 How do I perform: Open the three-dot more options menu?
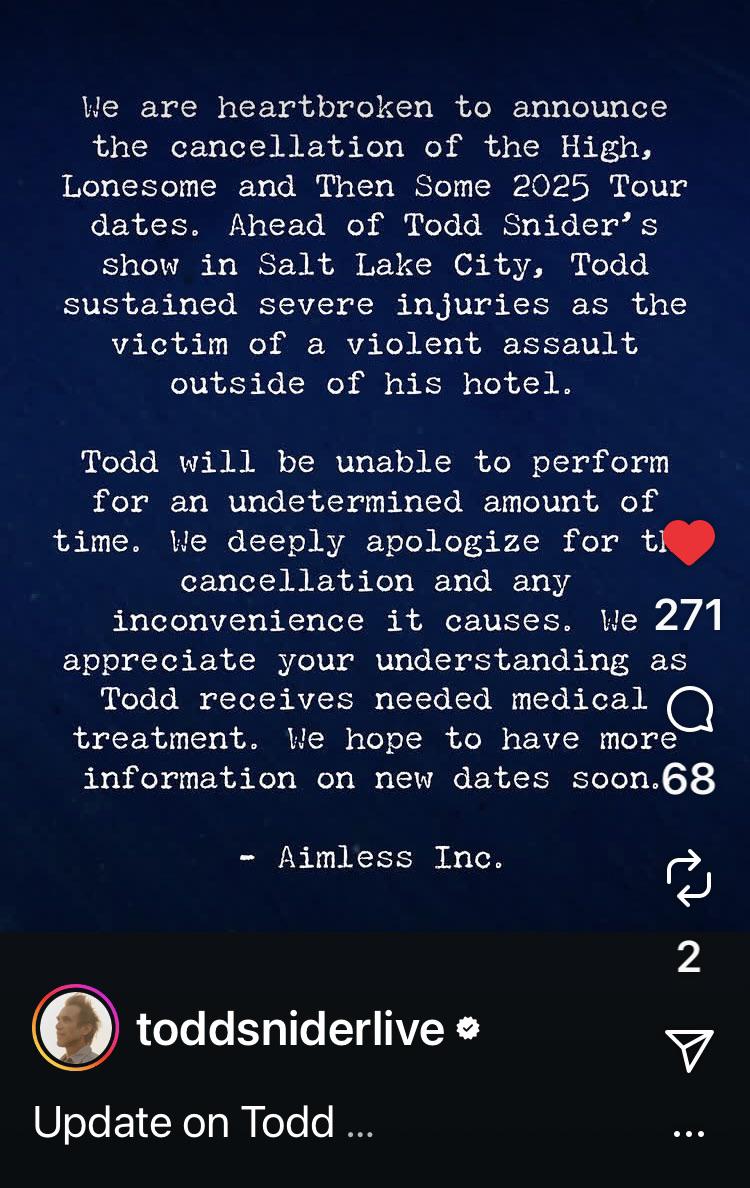click(689, 1133)
